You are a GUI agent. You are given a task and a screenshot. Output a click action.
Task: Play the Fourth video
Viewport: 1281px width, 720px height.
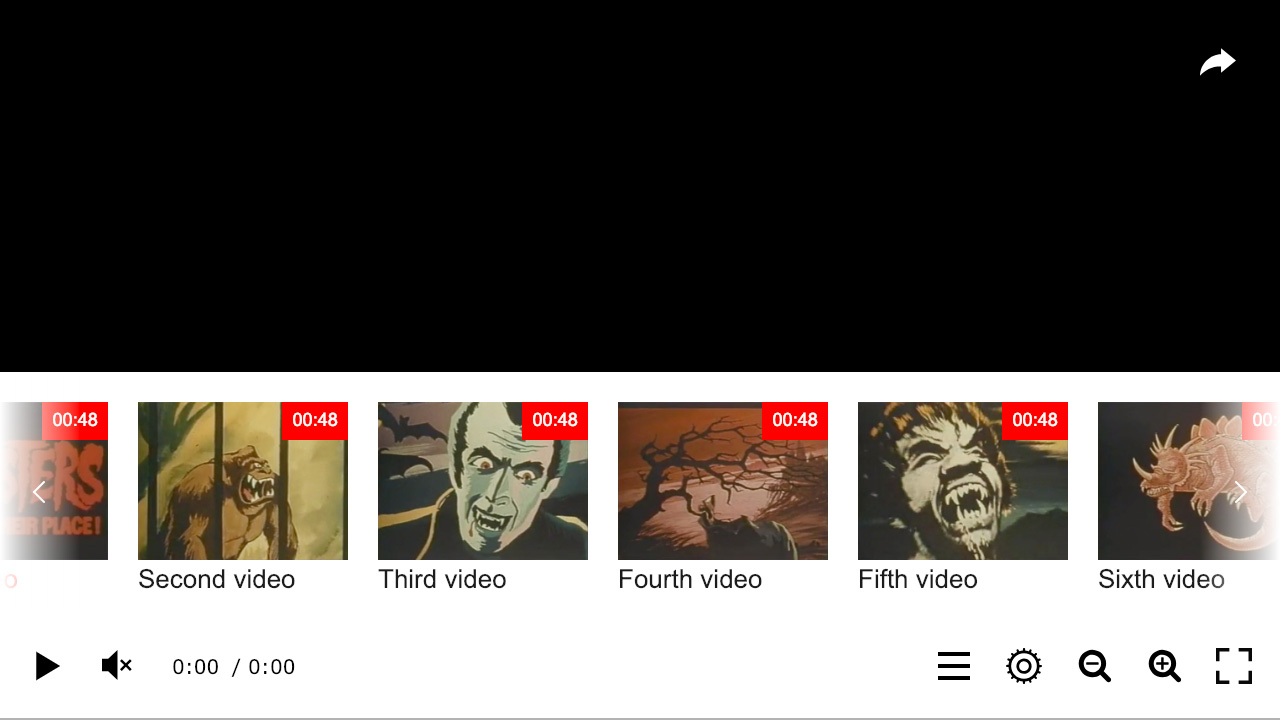(722, 481)
